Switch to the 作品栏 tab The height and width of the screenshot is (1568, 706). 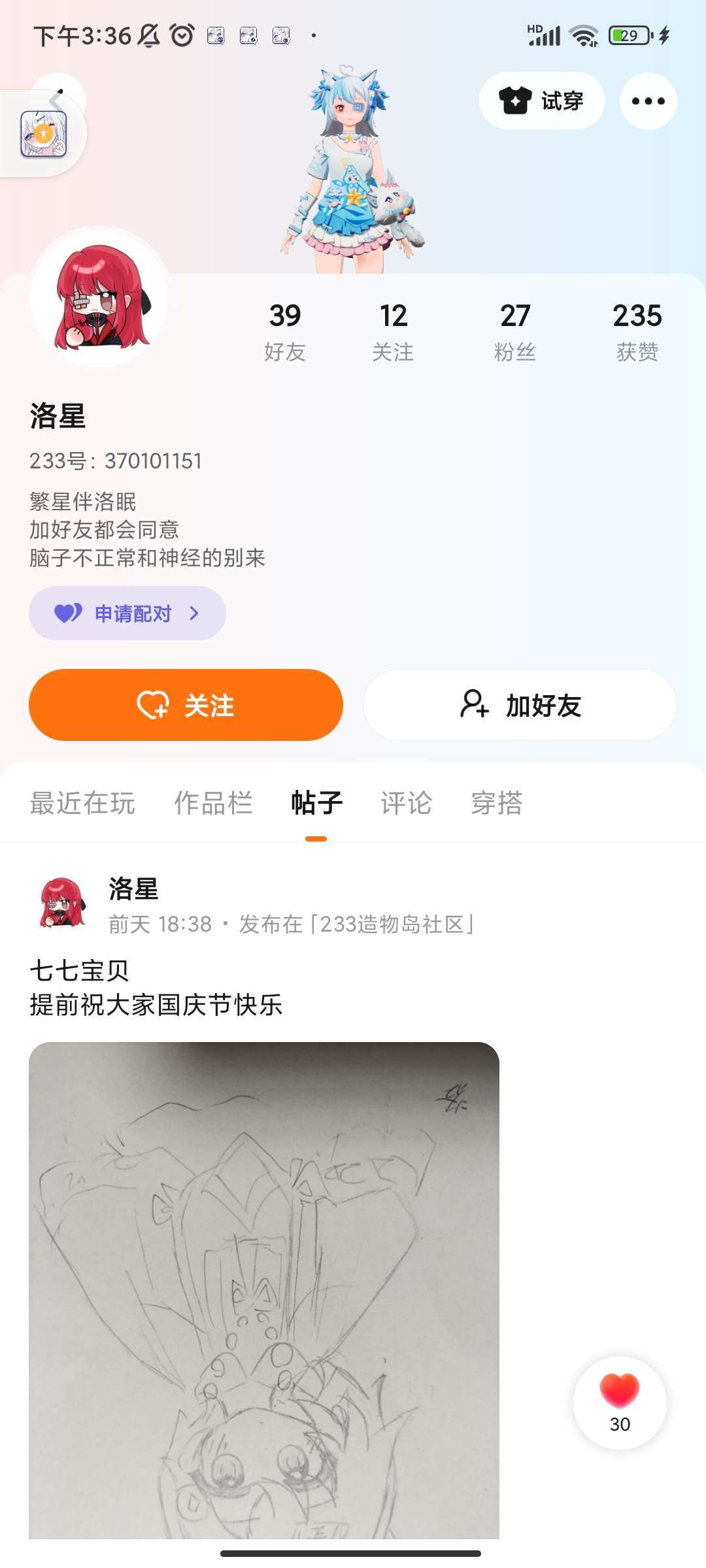click(x=213, y=803)
